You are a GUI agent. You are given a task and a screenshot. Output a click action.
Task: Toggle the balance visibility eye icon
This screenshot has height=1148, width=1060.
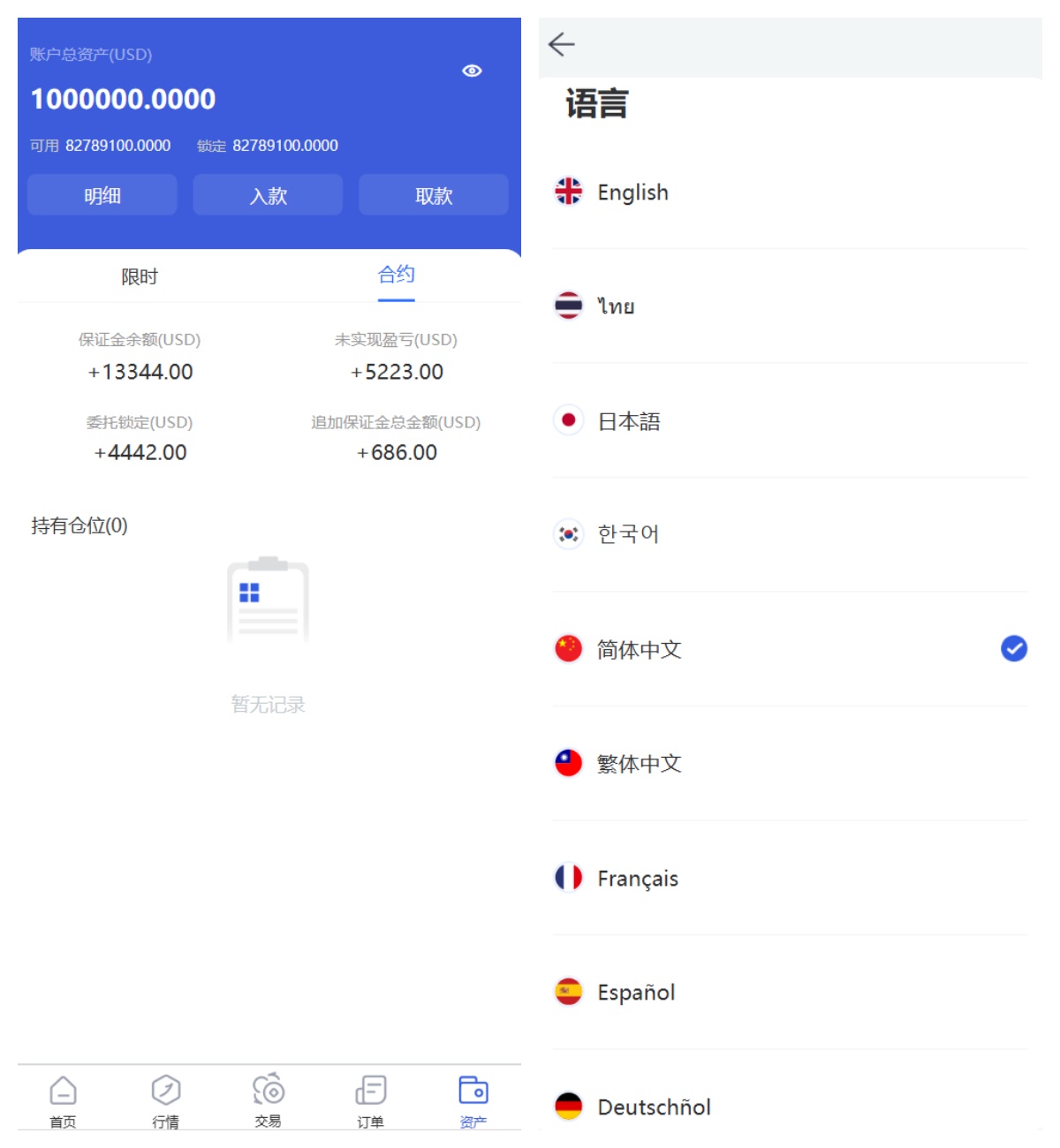pyautogui.click(x=472, y=71)
